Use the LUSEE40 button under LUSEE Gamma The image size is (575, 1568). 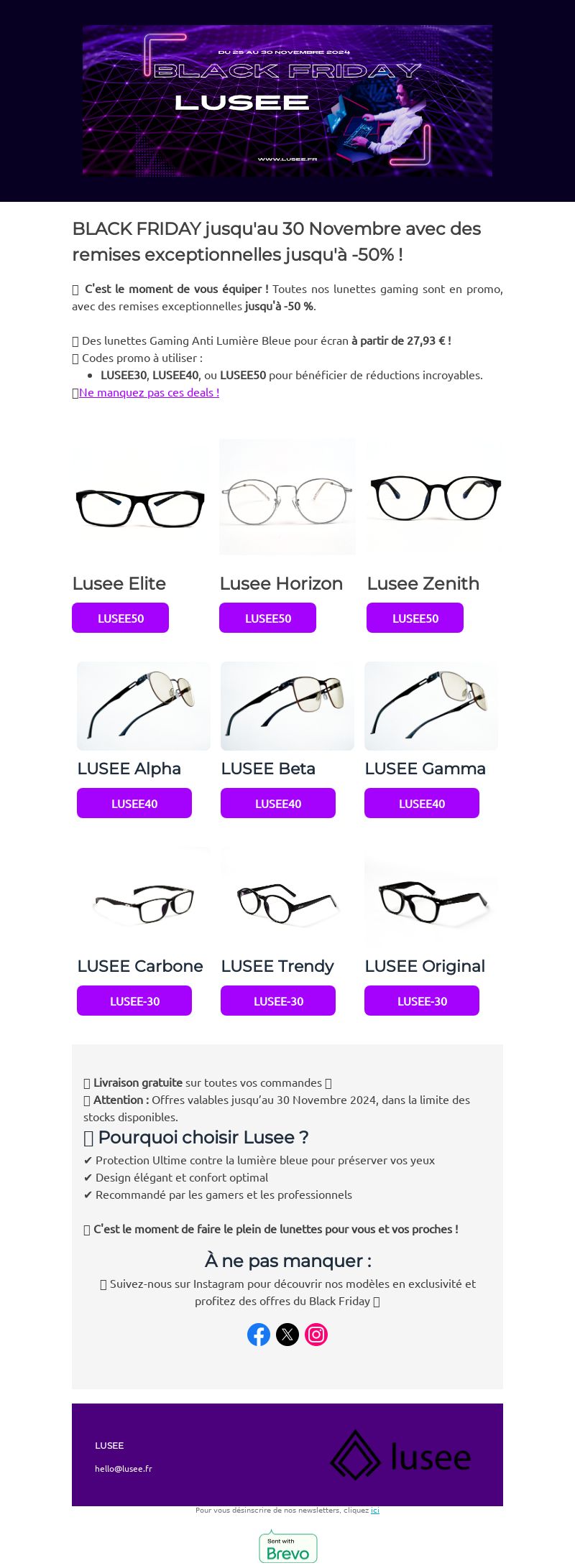point(422,803)
